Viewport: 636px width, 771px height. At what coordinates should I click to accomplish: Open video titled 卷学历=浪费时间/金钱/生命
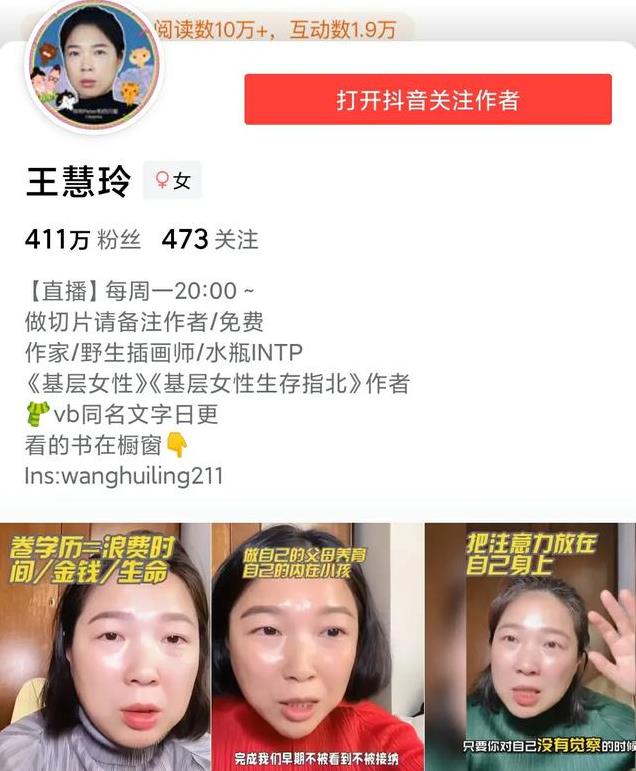tap(105, 647)
